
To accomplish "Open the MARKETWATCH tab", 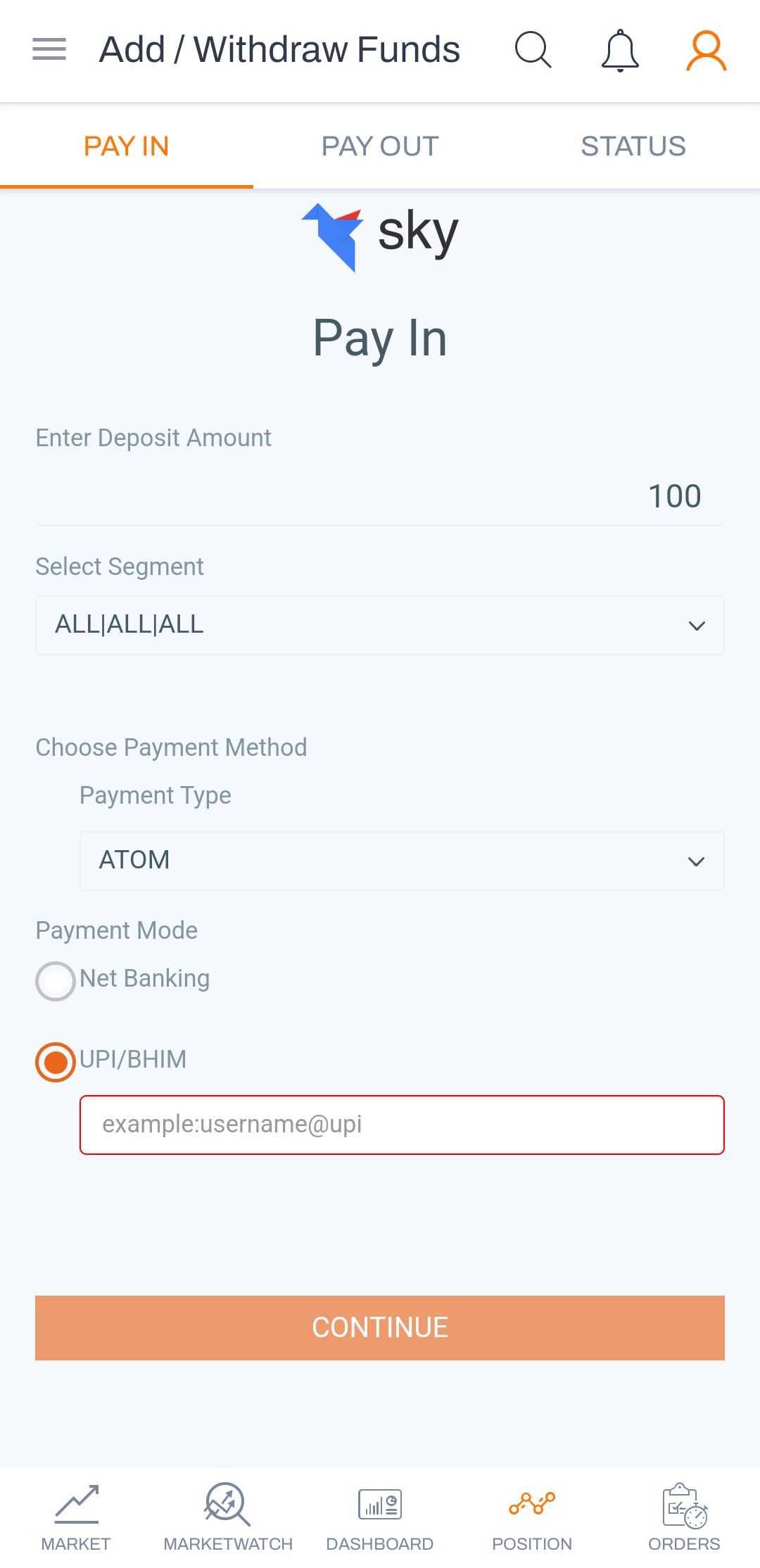I will (228, 1517).
